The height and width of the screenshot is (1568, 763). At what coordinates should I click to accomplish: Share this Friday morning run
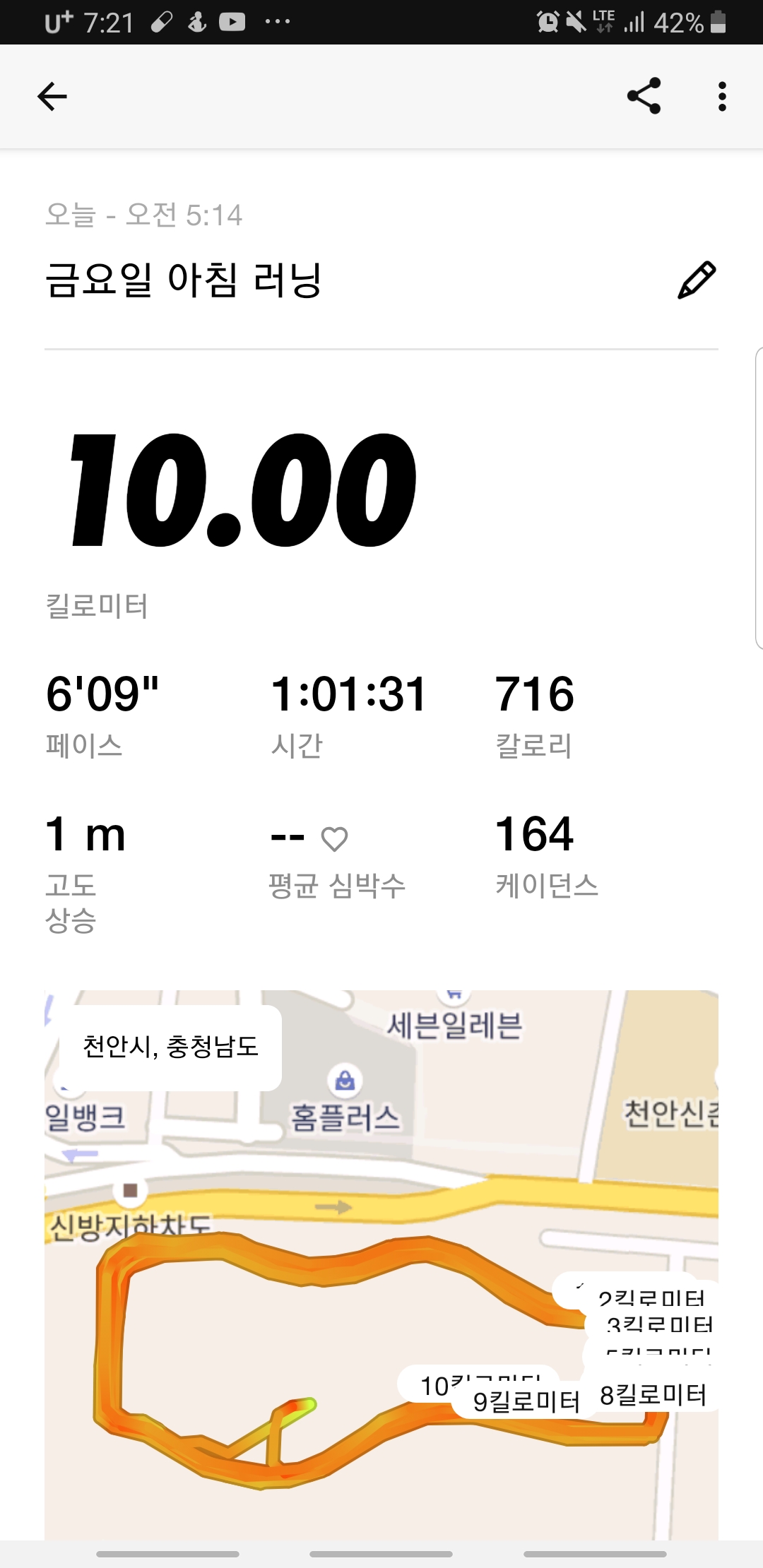[x=644, y=96]
